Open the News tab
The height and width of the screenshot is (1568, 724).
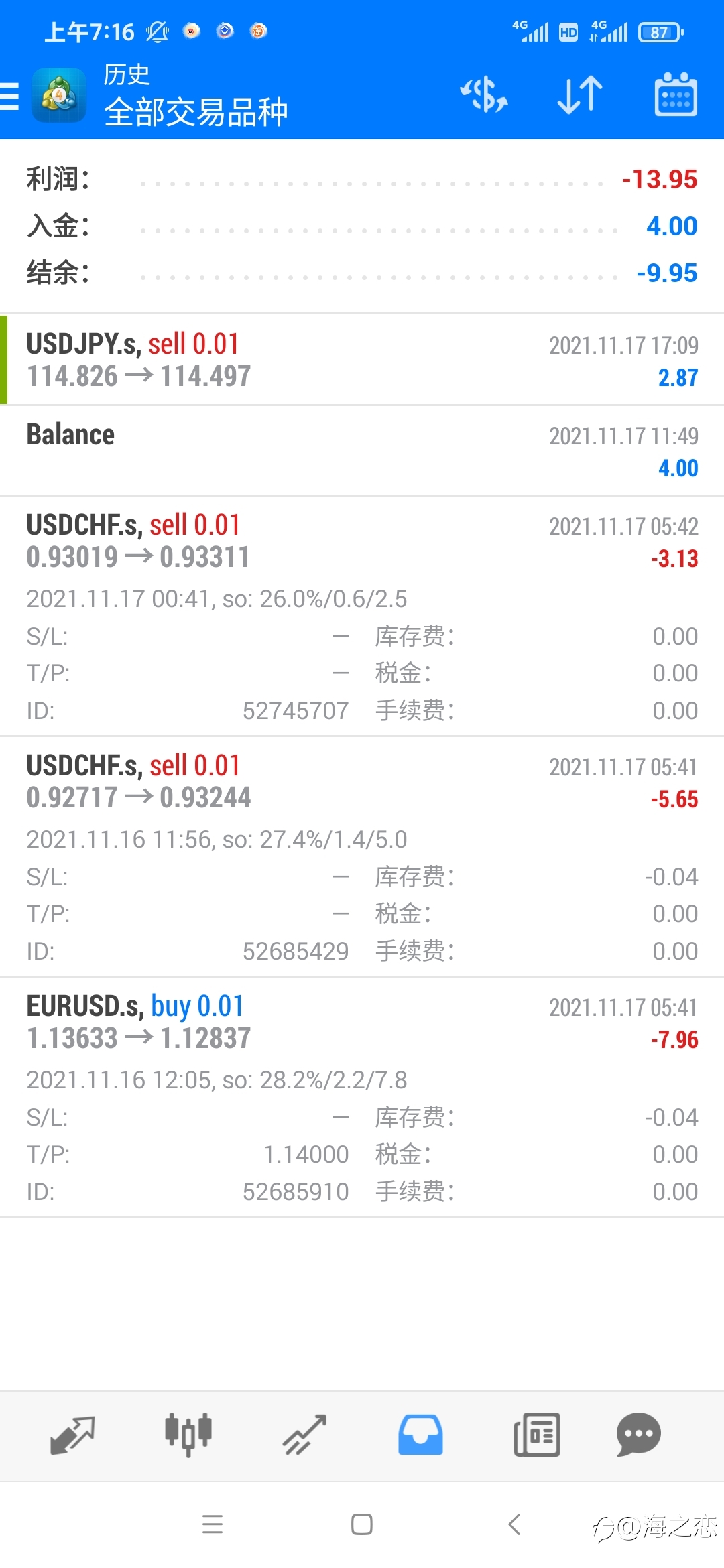[x=536, y=1435]
